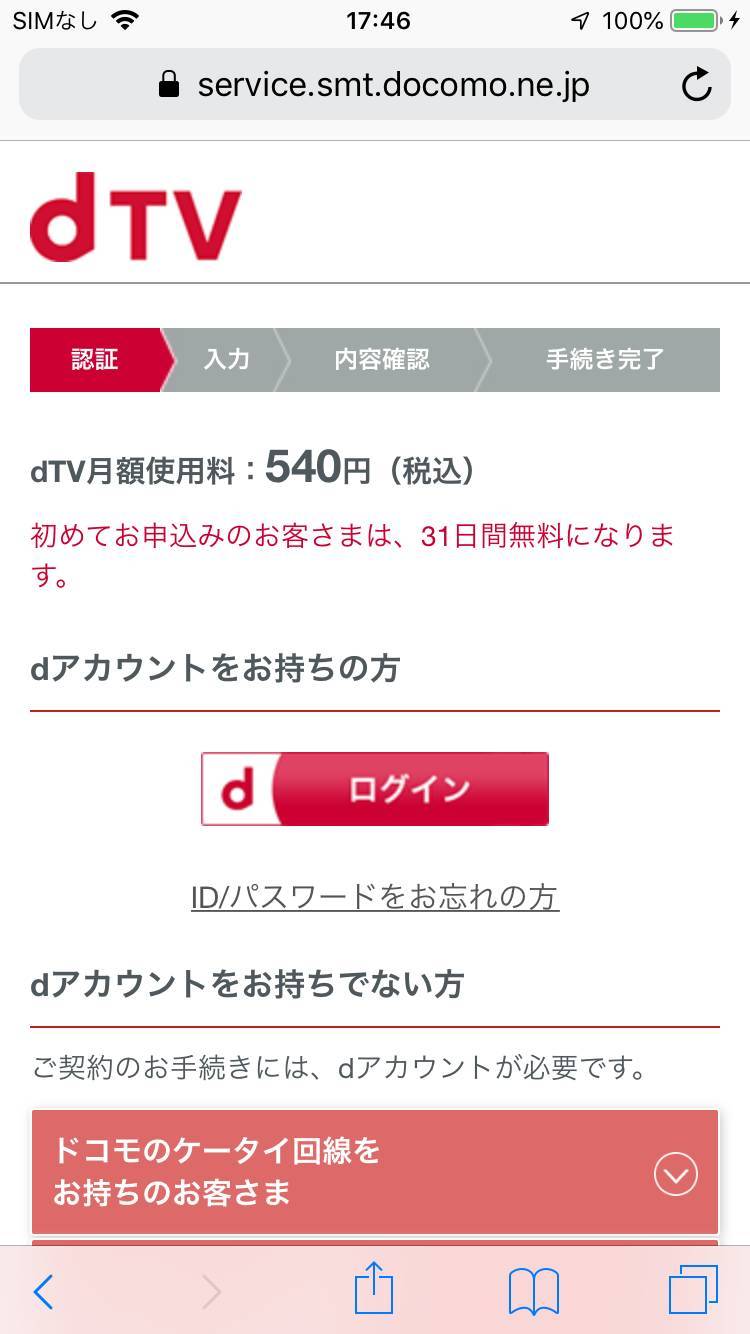Expand ドコモのケータイ回線をお持ちのお客さま section

tap(375, 1172)
